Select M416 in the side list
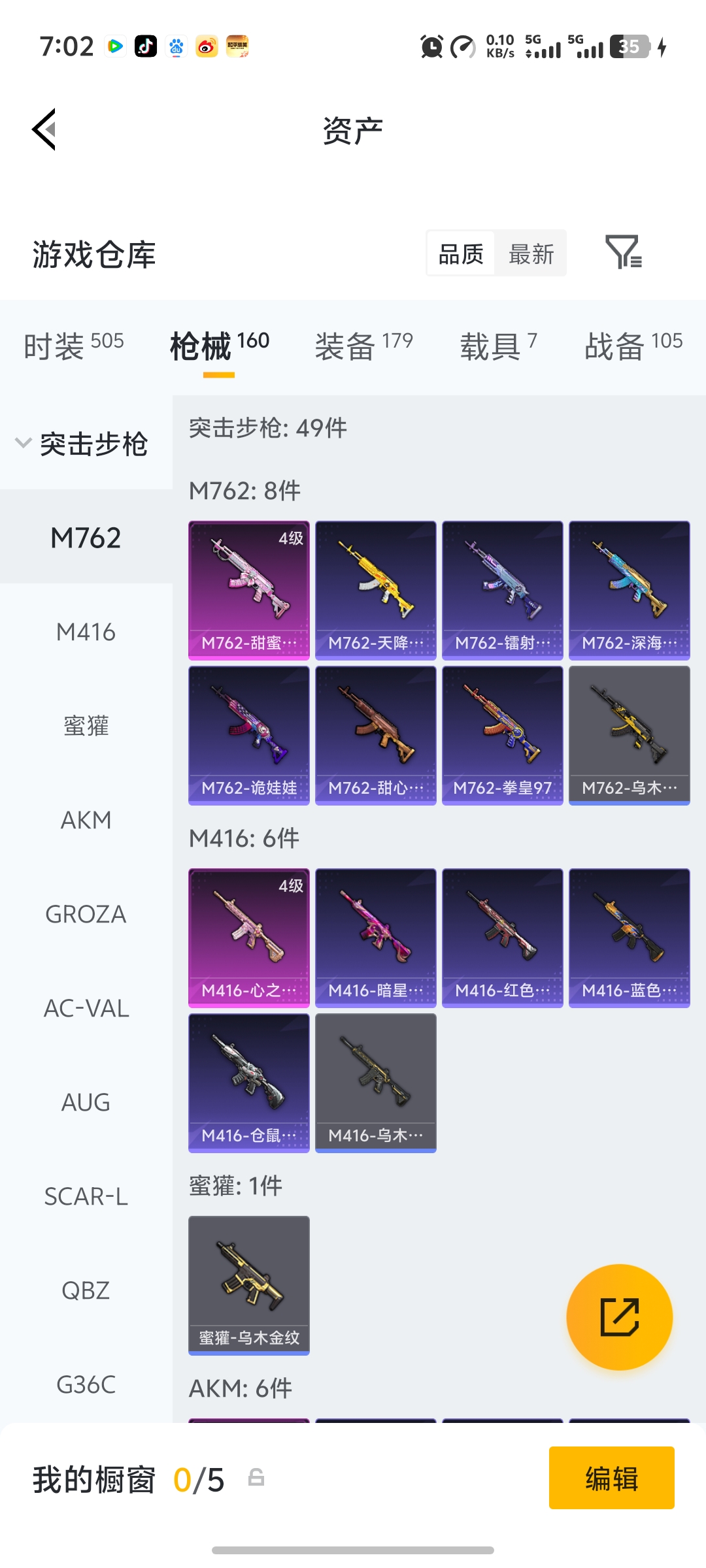Screen dimensions: 706x1568 point(86,632)
